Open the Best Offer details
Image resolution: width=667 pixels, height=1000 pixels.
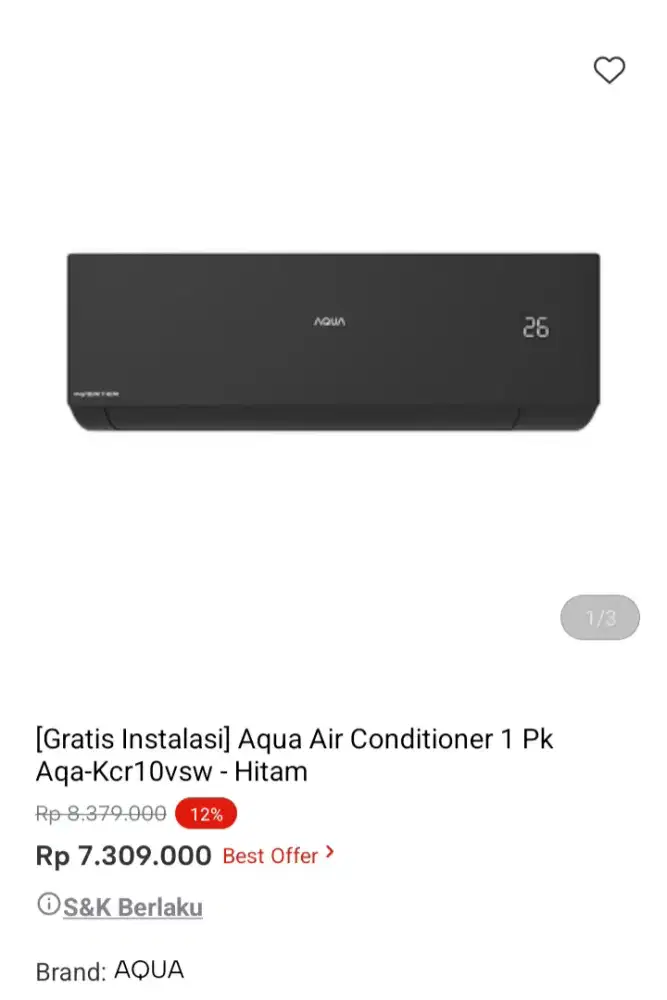pyautogui.click(x=278, y=856)
